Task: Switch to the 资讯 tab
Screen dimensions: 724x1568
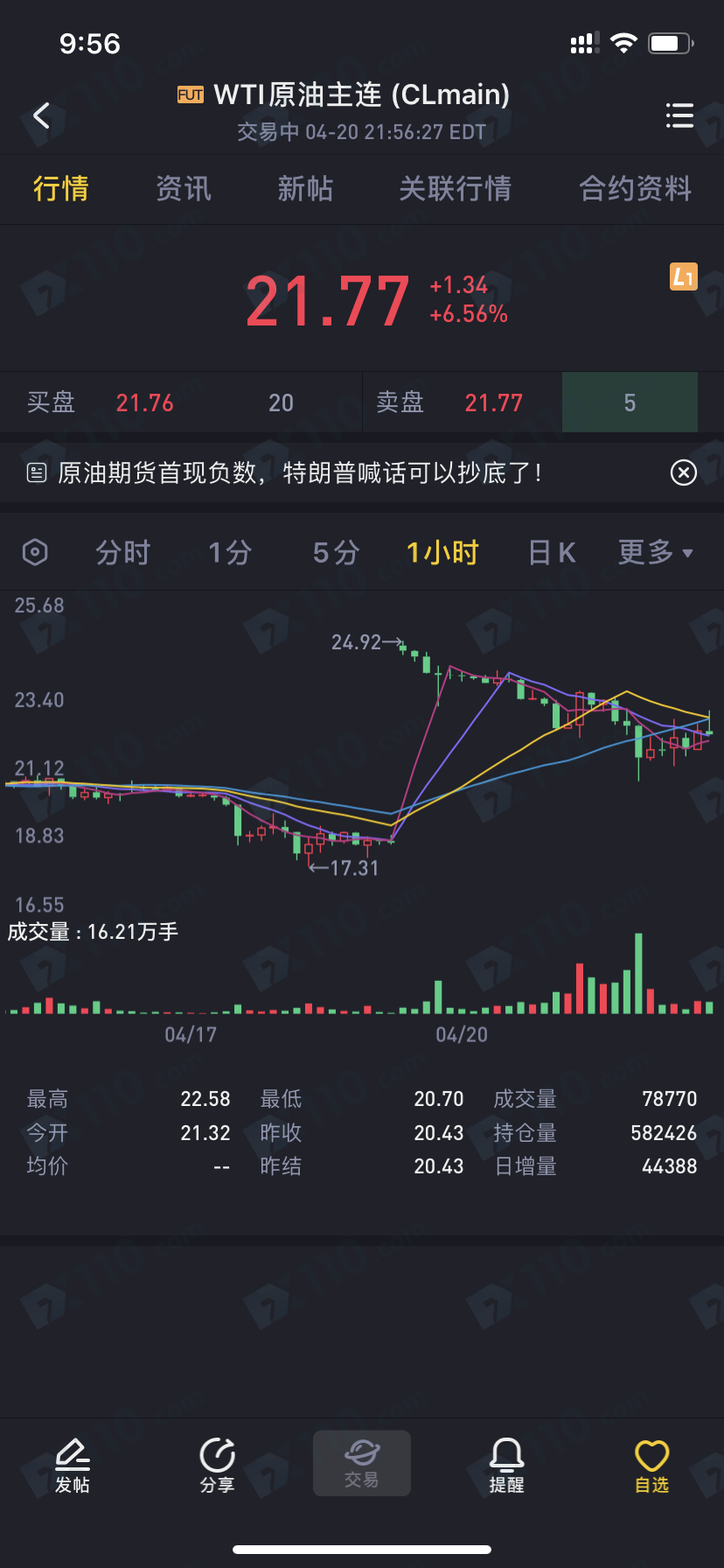Action: [x=183, y=188]
